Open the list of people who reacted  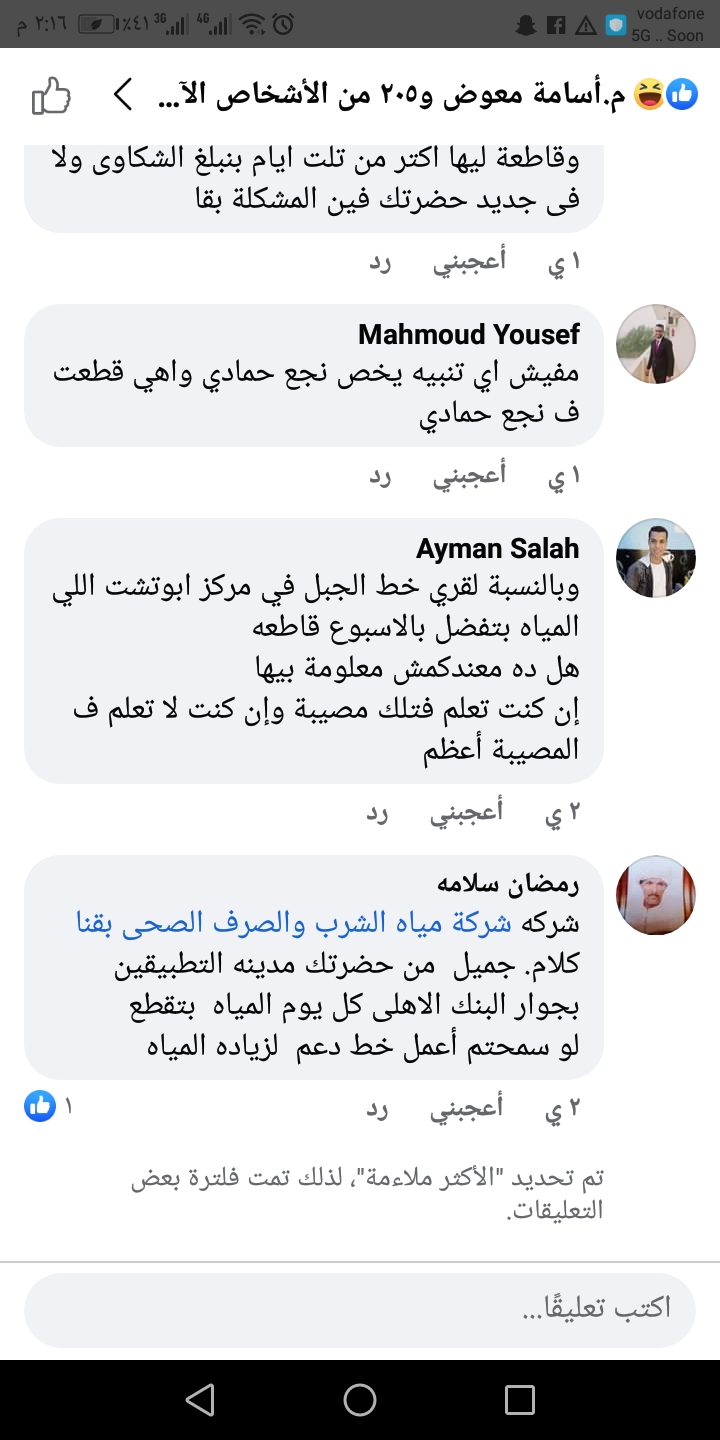coord(400,97)
